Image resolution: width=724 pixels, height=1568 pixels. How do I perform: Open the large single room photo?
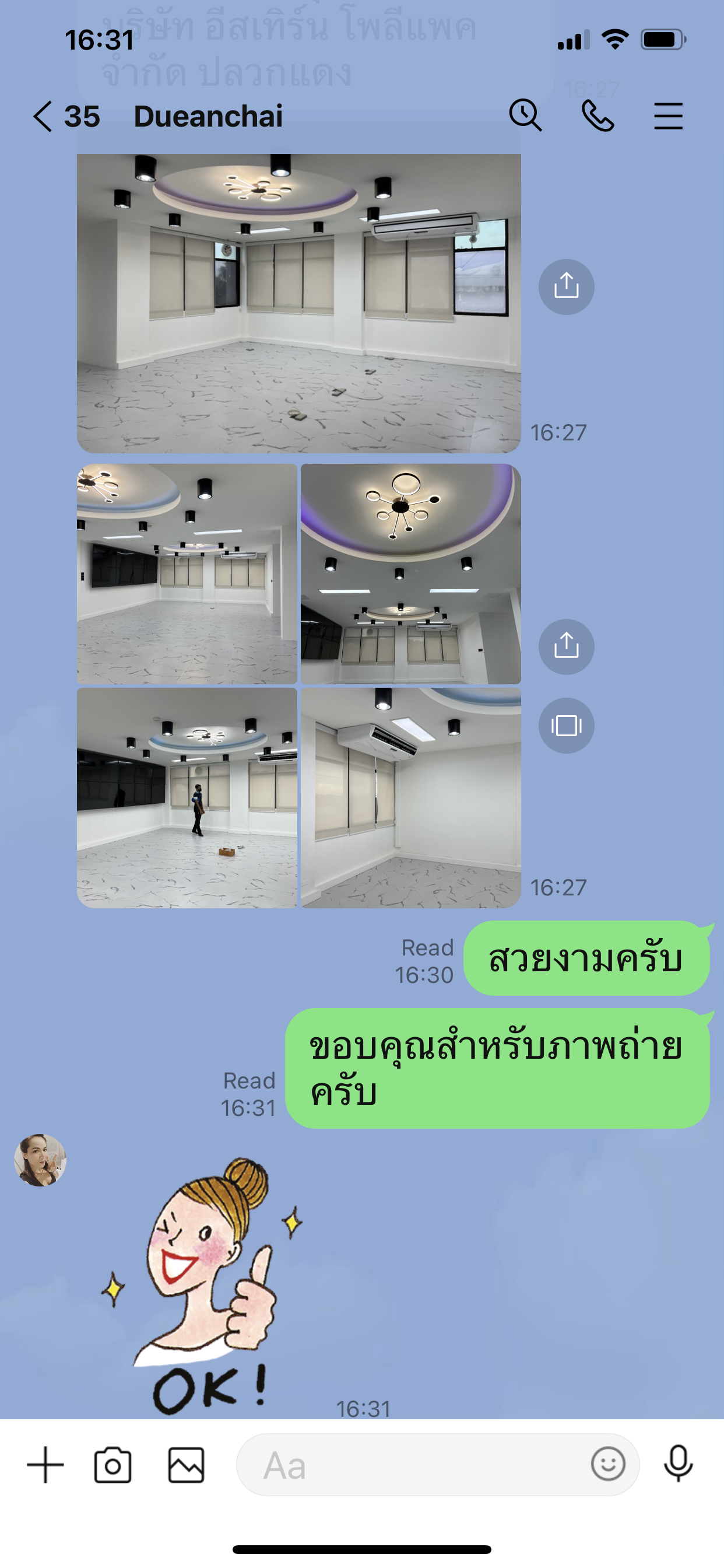pyautogui.click(x=298, y=303)
